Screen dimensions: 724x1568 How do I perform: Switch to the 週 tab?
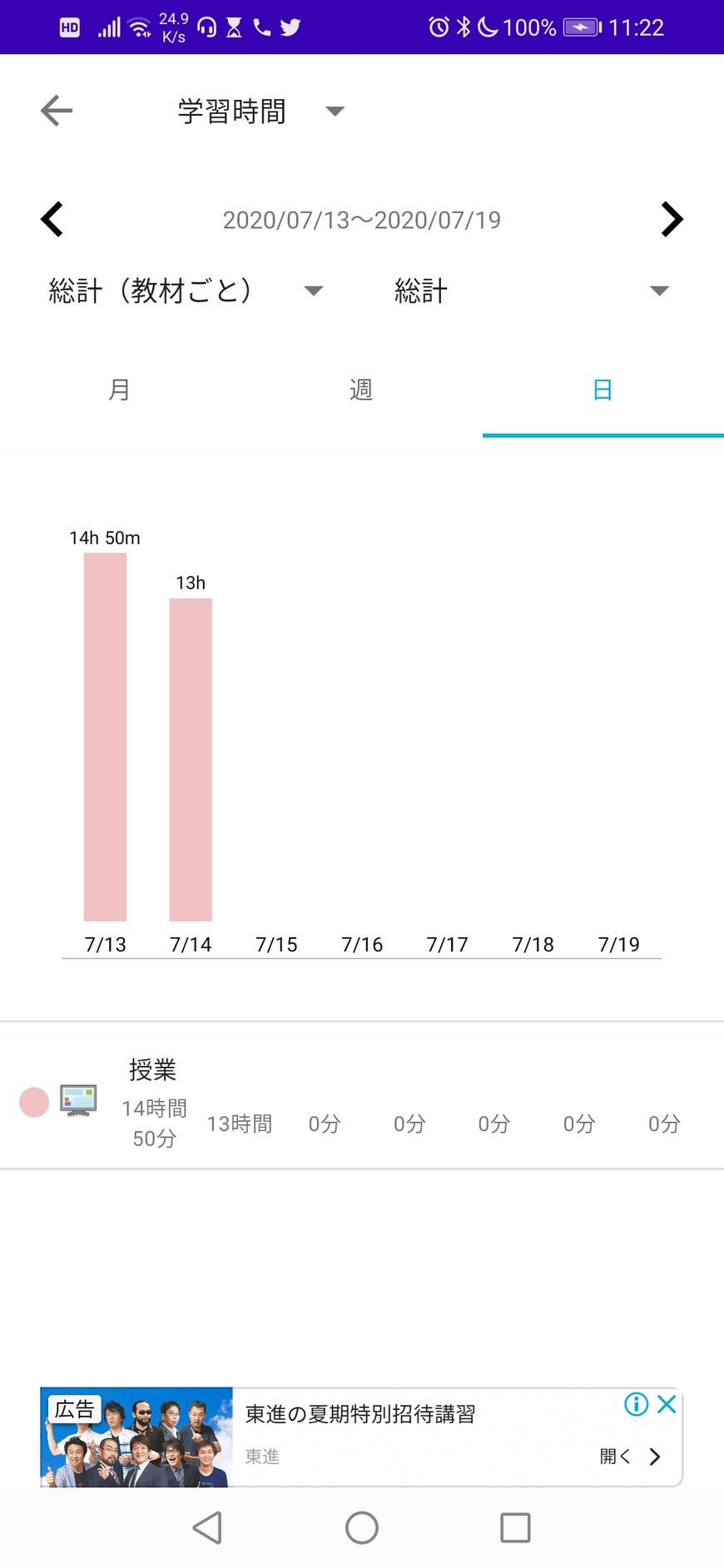(x=361, y=390)
